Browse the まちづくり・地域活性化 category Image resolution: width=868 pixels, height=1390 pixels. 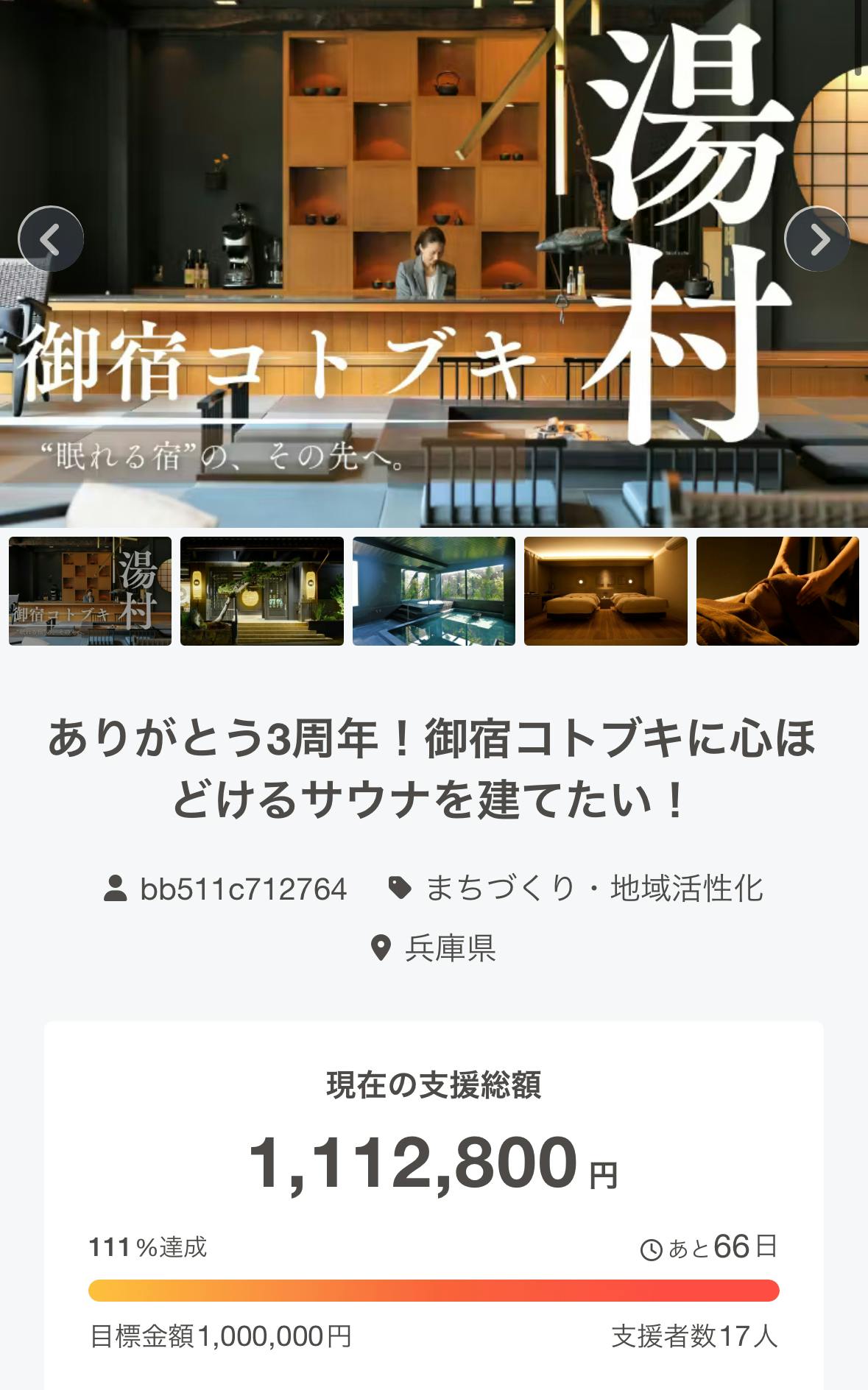593,889
